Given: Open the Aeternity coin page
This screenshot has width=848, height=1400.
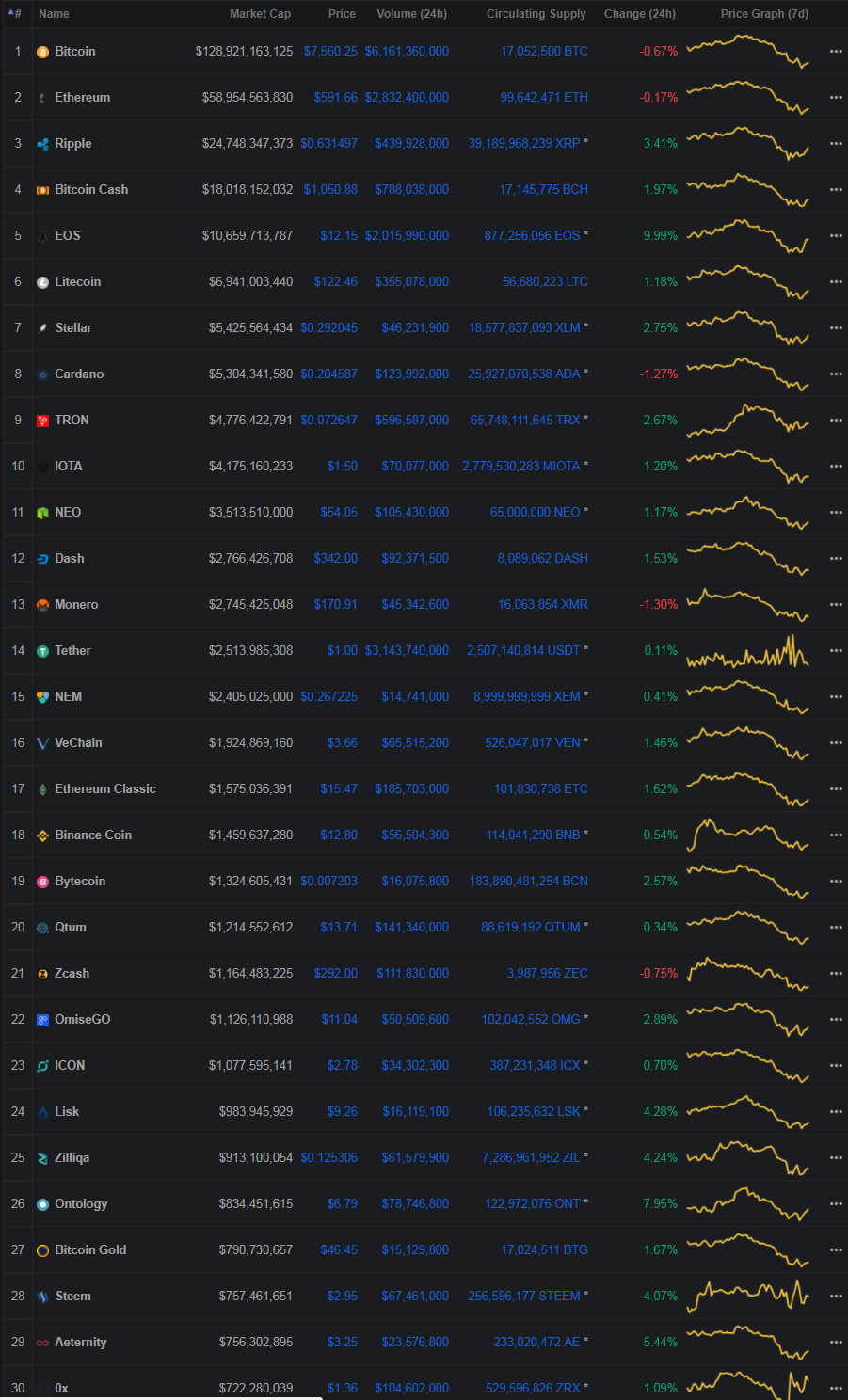Looking at the screenshot, I should point(80,1343).
